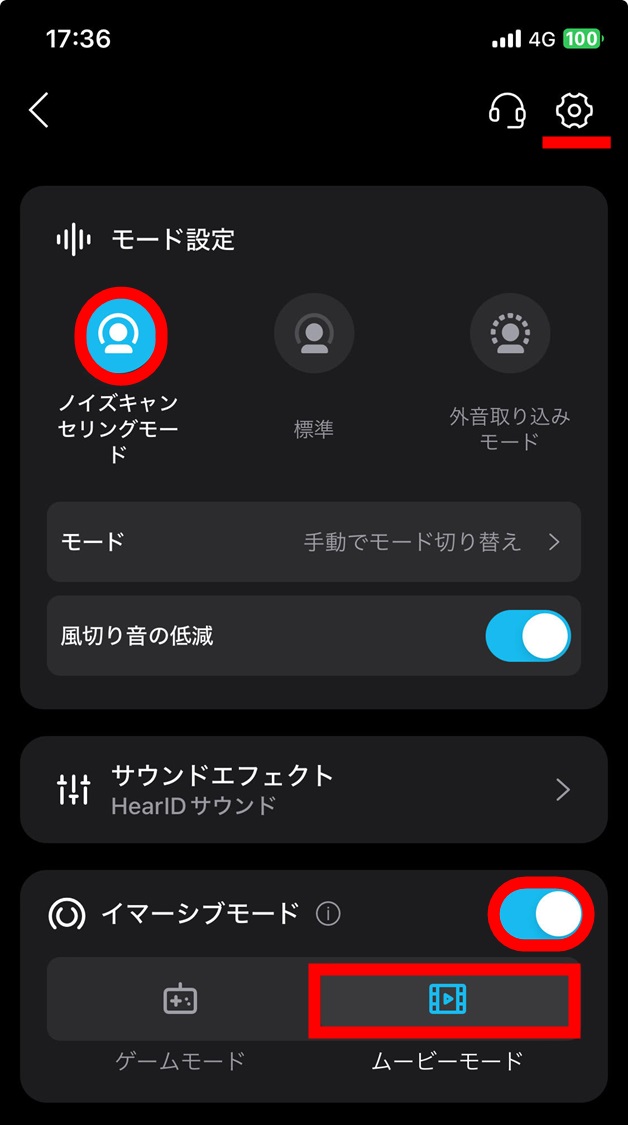Select 外音取り込みモード
Image resolution: width=628 pixels, height=1125 pixels.
tap(510, 334)
